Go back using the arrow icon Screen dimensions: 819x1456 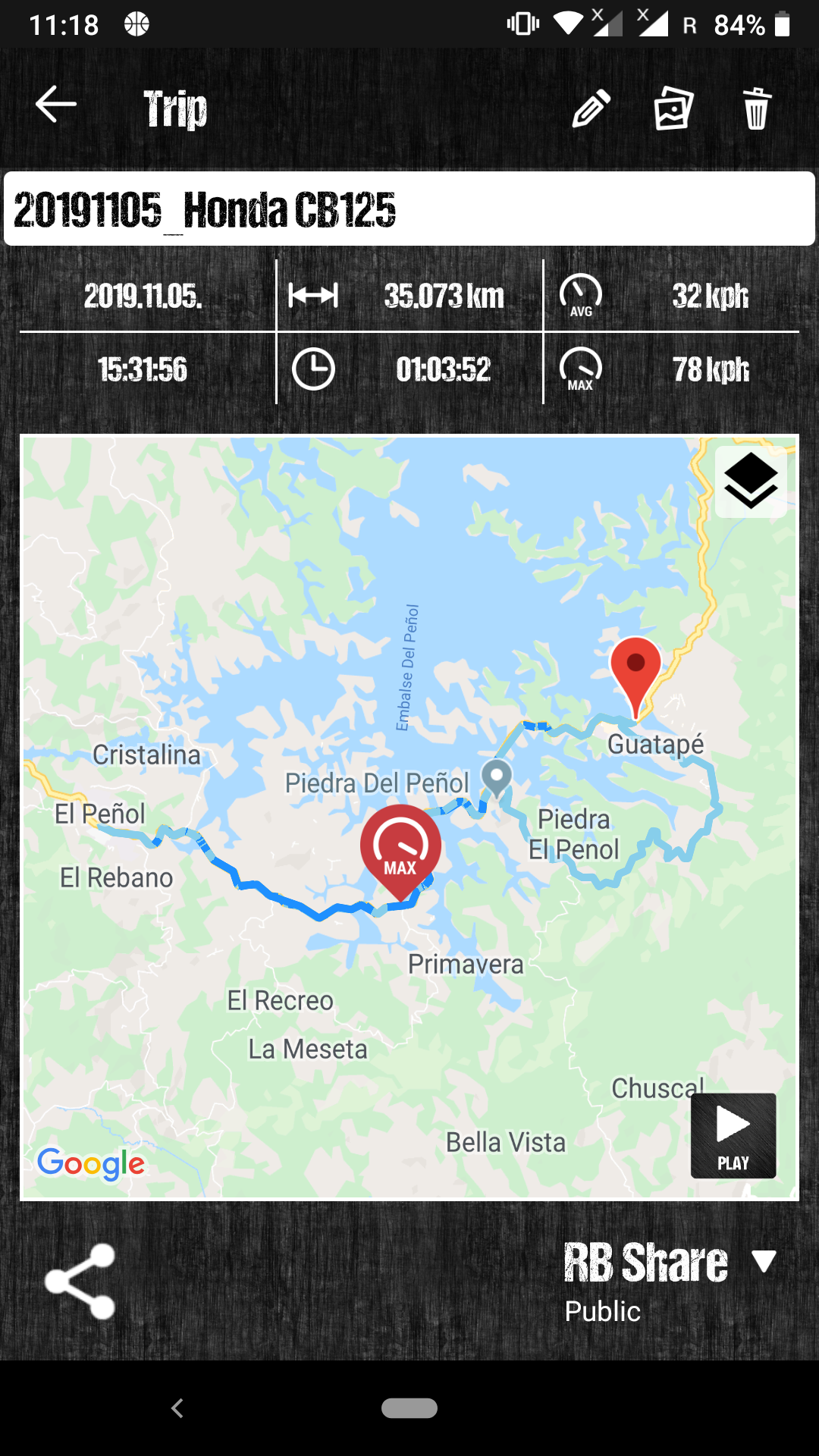pyautogui.click(x=56, y=105)
